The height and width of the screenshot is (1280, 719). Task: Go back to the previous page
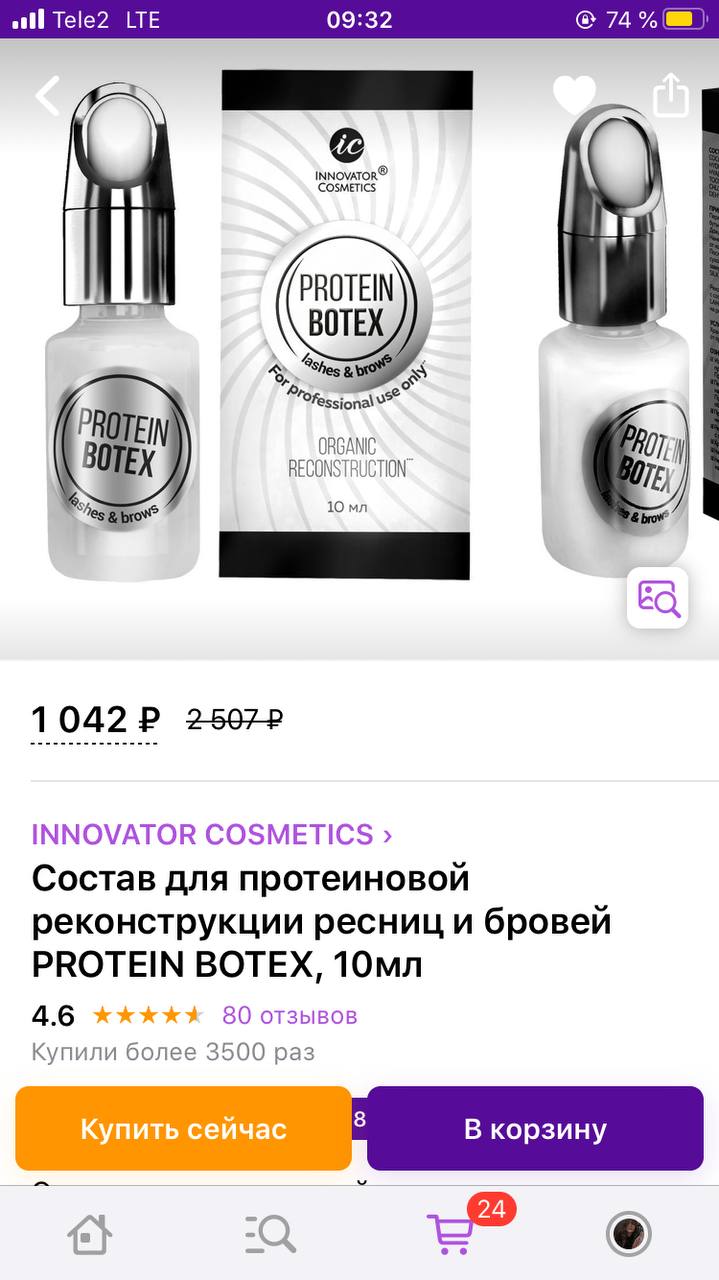(47, 96)
